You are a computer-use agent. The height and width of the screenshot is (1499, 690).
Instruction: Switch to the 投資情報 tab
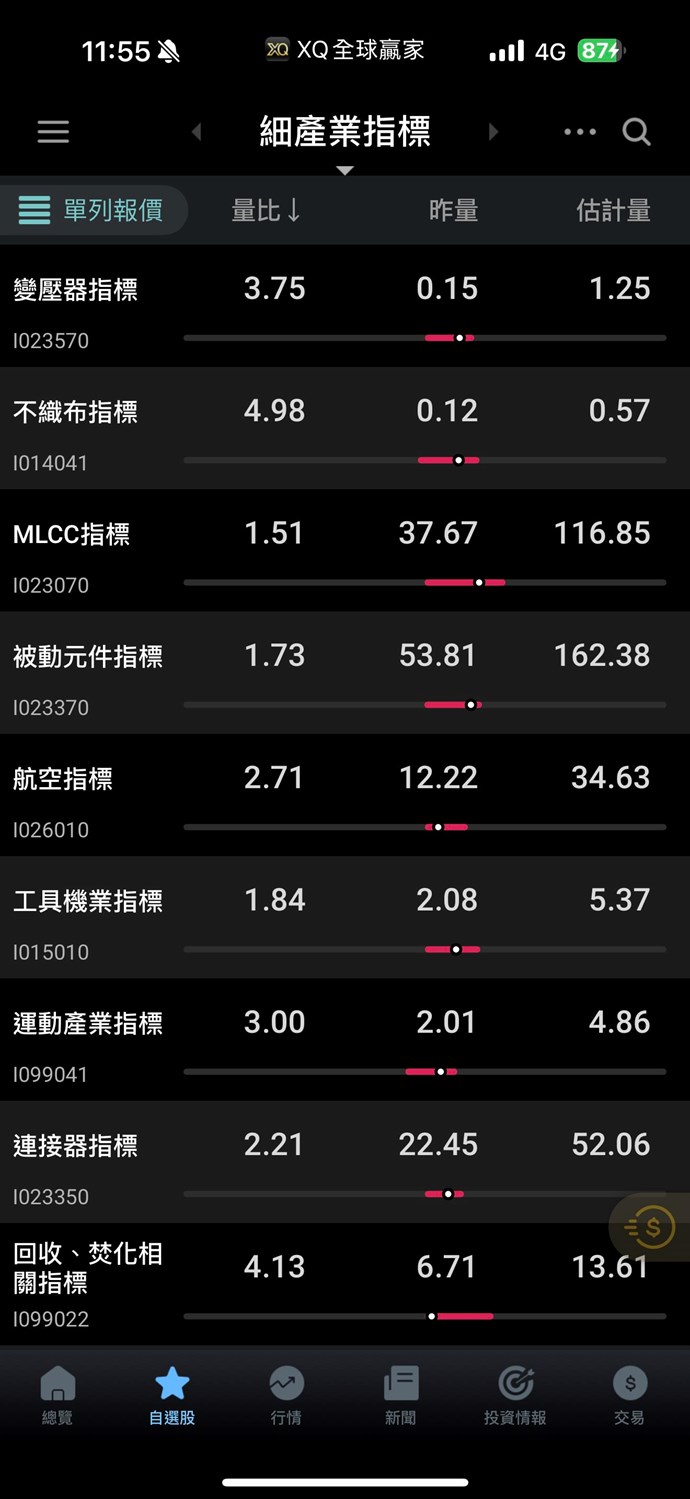coord(515,1395)
